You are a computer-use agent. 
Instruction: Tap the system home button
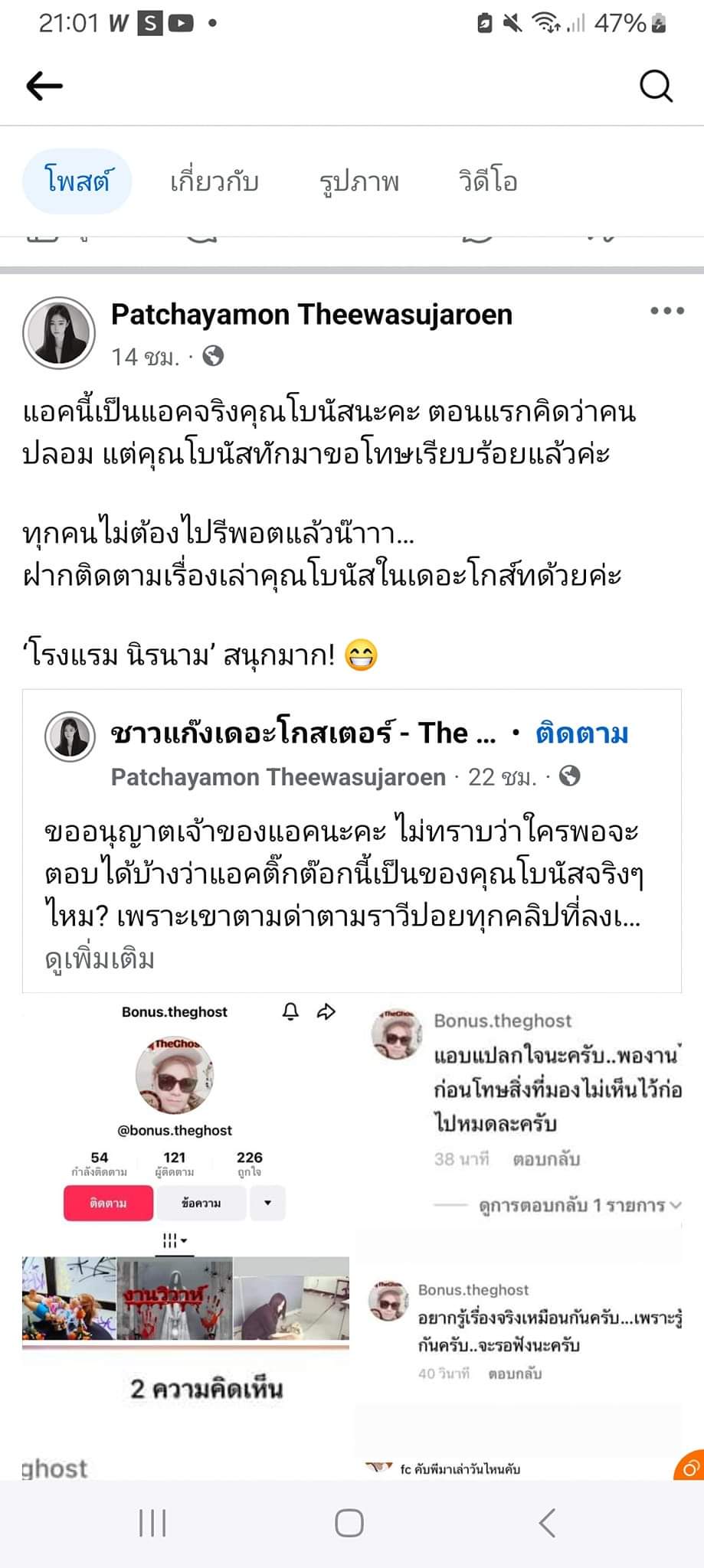(x=349, y=1523)
